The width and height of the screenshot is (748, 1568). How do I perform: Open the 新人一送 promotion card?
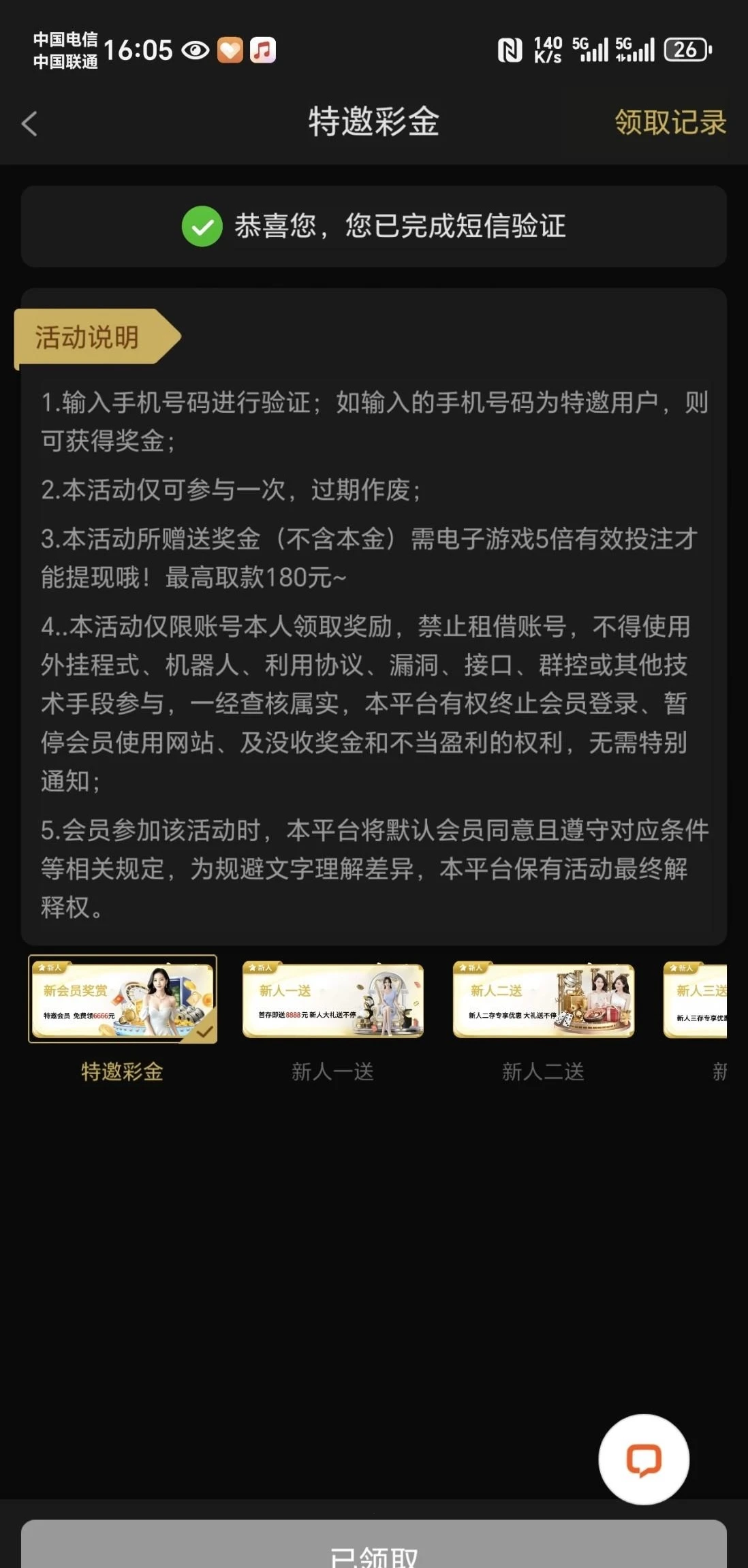333,1001
